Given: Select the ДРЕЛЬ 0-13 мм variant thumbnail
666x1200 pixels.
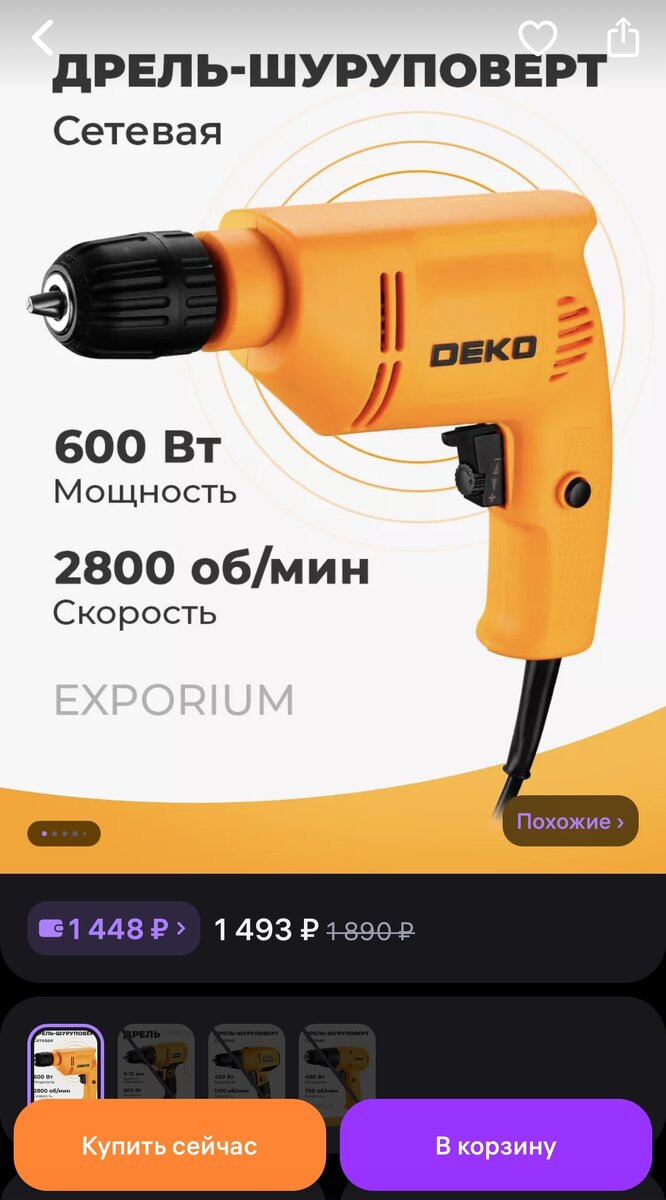Looking at the screenshot, I should coord(157,1062).
